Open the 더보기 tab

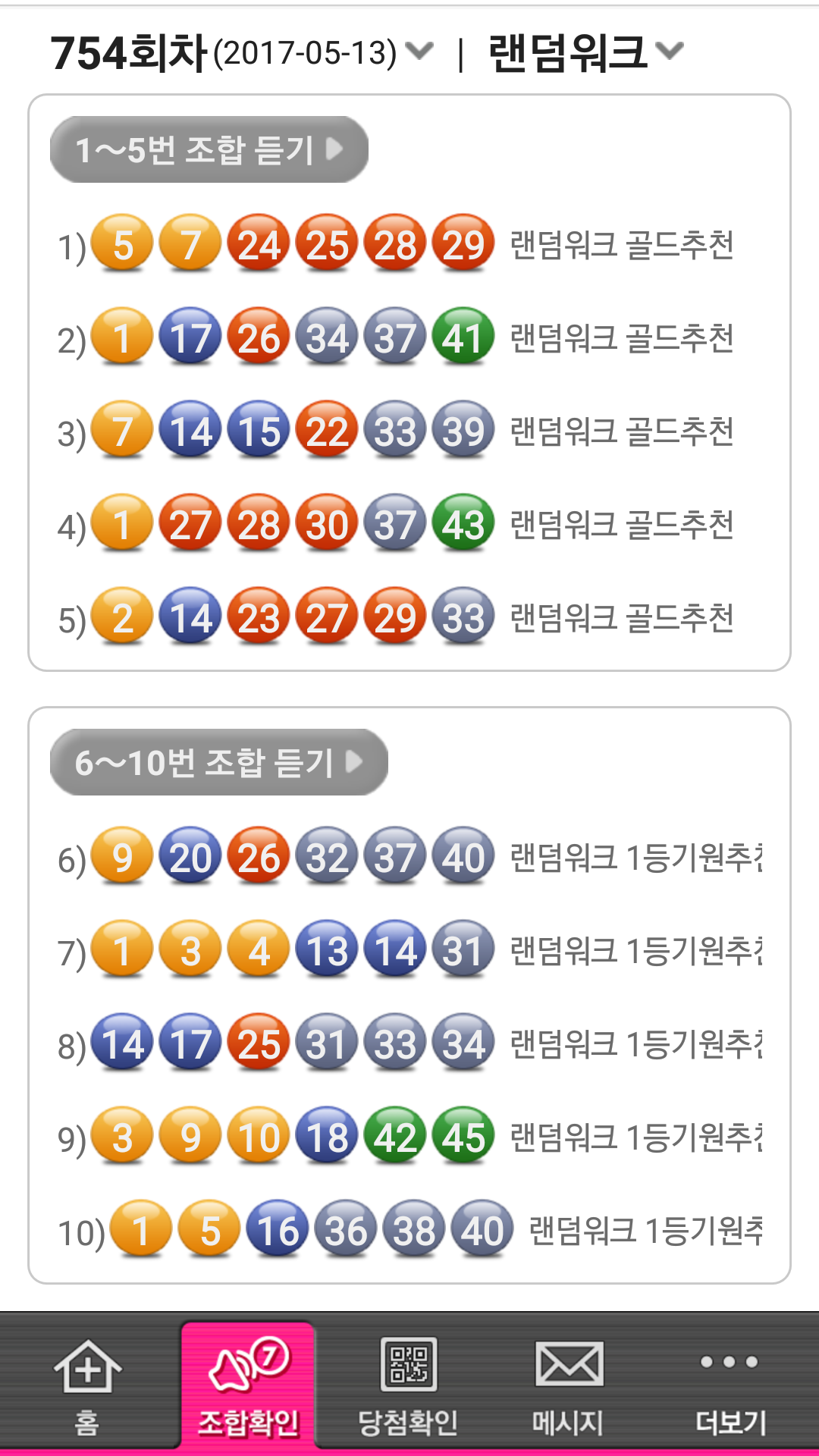click(x=730, y=1386)
